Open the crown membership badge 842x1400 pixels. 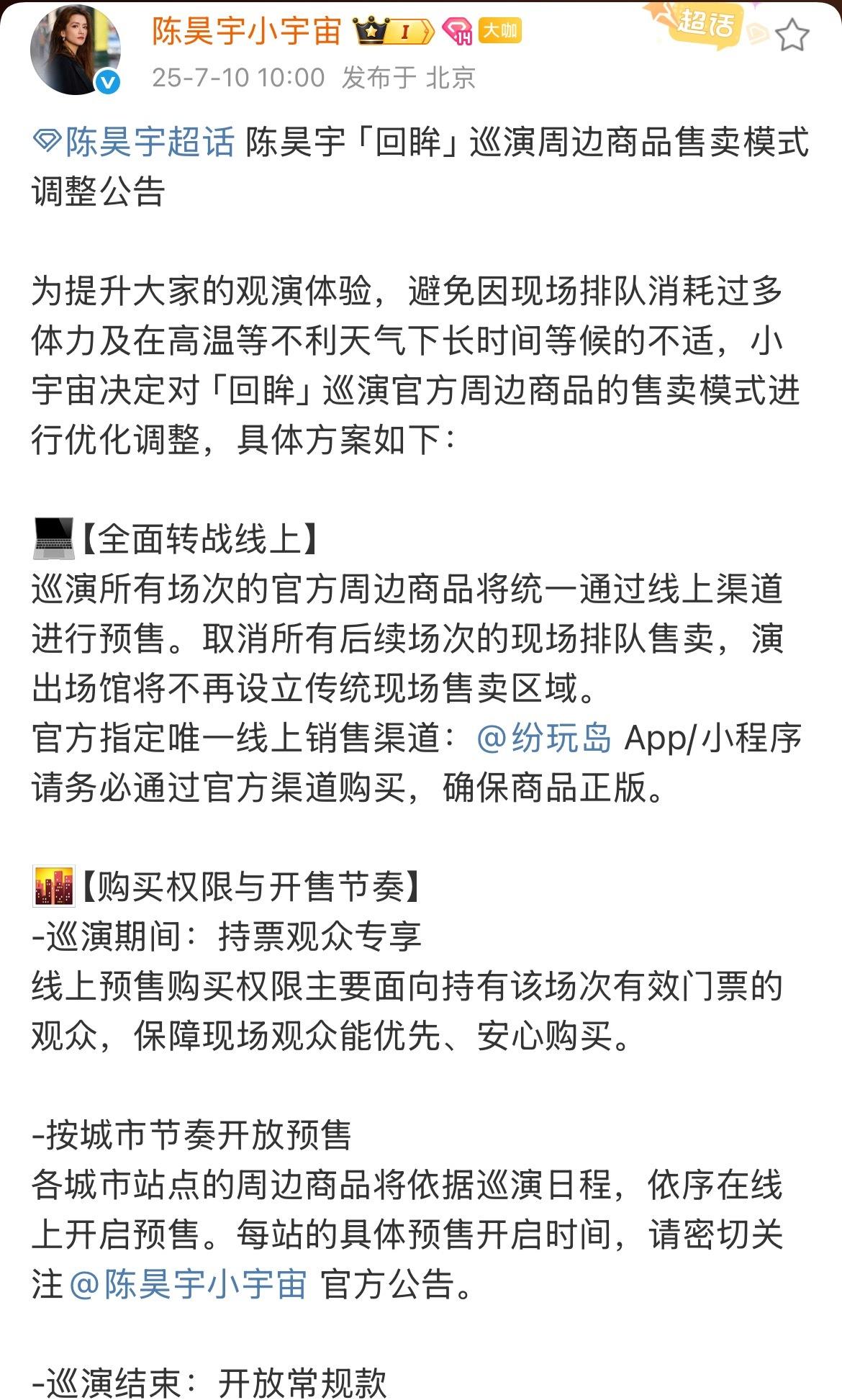tap(394, 31)
